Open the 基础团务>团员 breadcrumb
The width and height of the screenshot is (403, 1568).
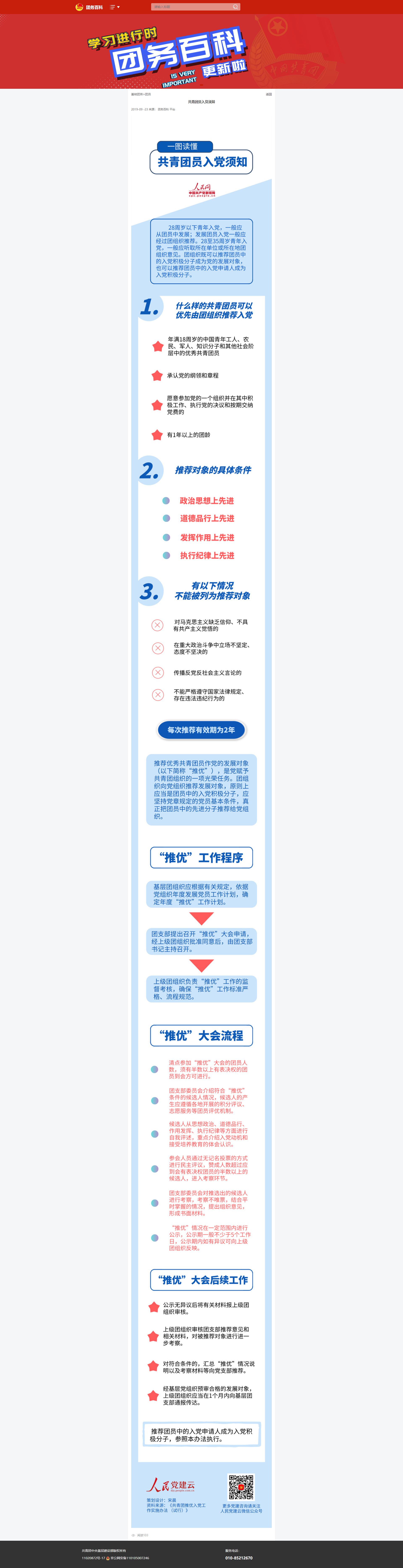point(141,94)
